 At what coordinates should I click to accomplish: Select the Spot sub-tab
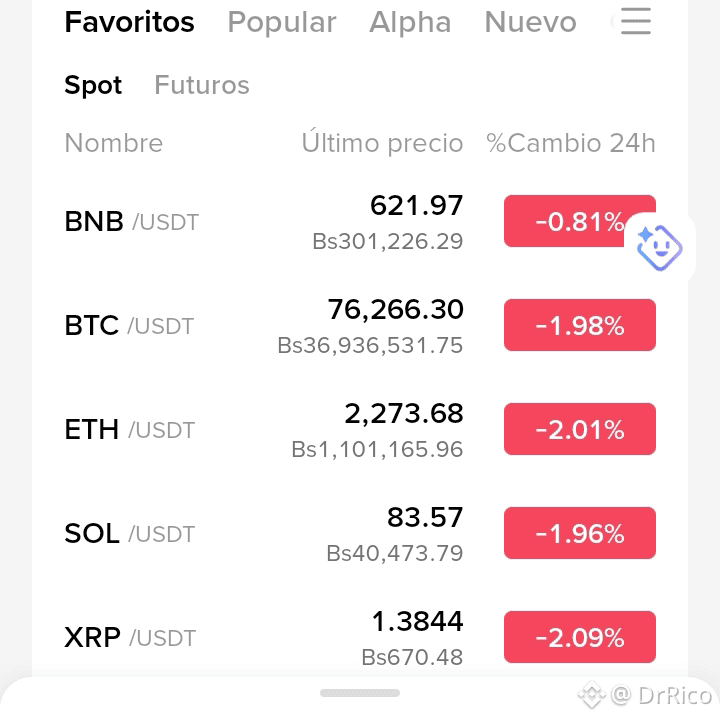point(93,85)
